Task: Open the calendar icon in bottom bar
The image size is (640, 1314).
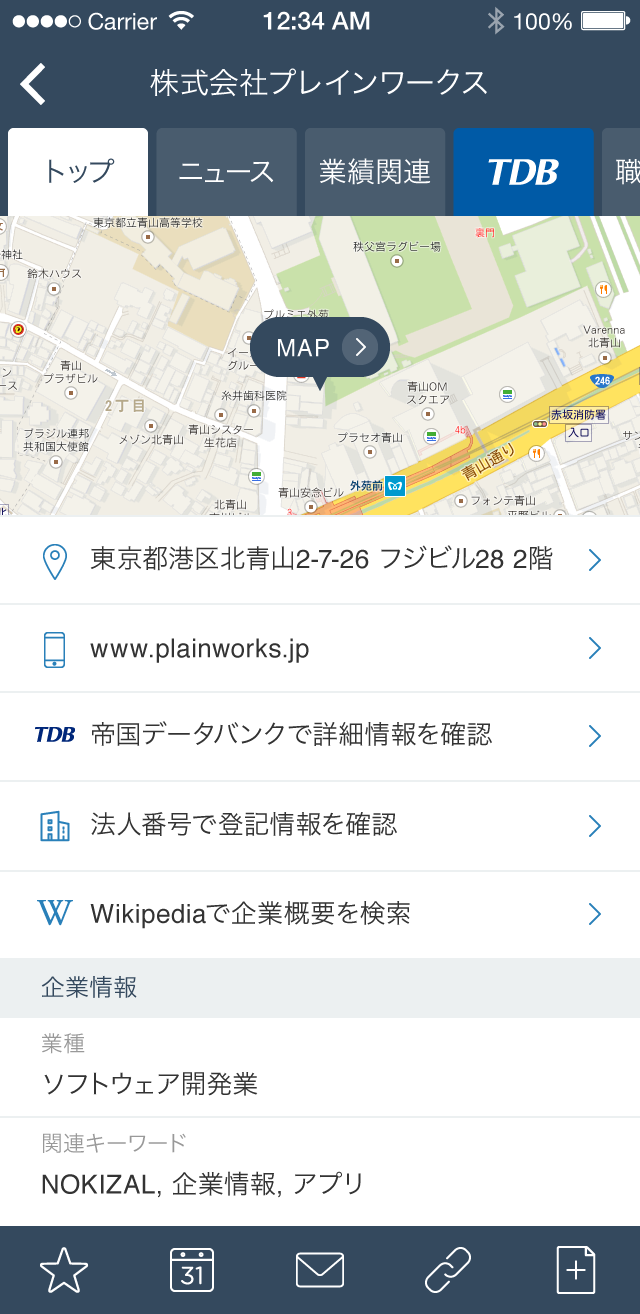Action: point(192,1270)
